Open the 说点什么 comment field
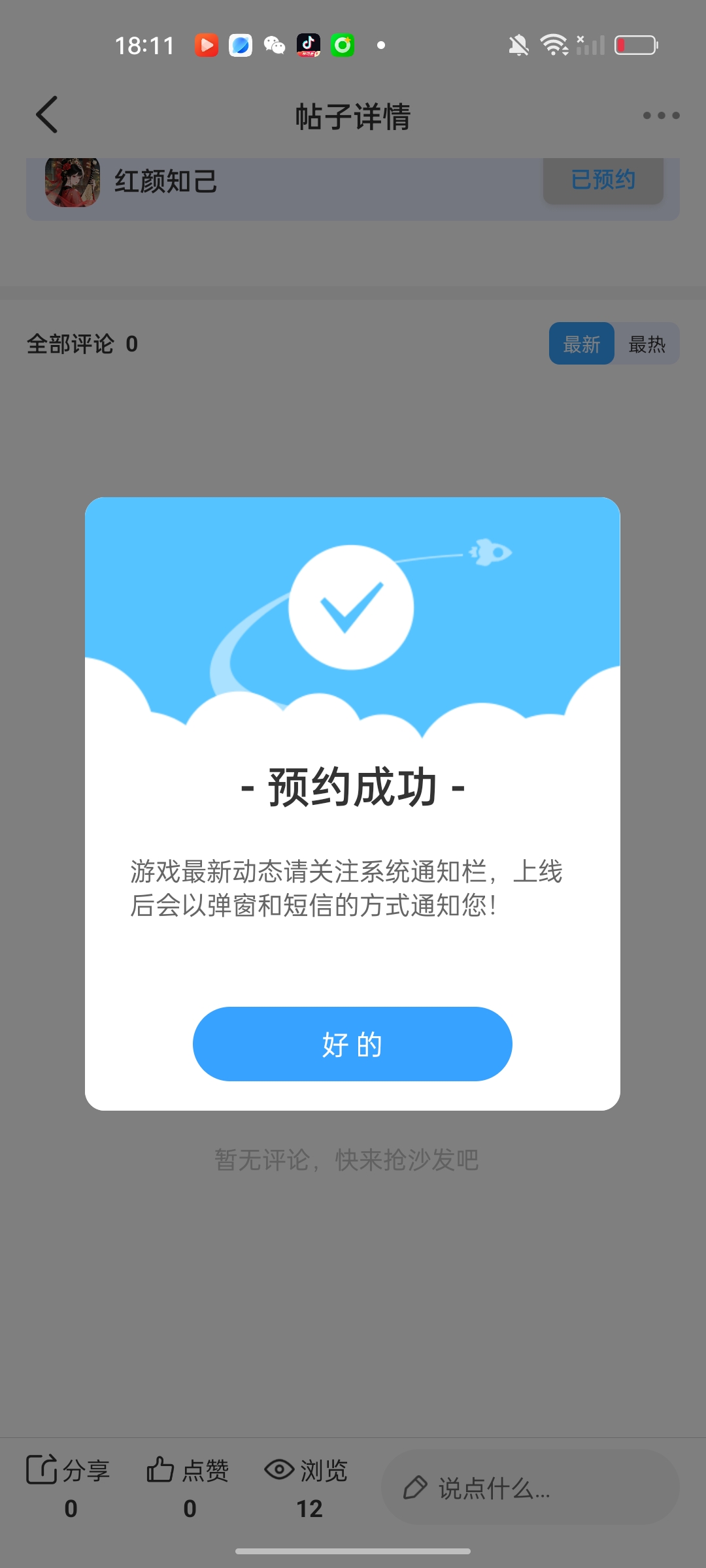This screenshot has height=1568, width=706. (x=529, y=1488)
